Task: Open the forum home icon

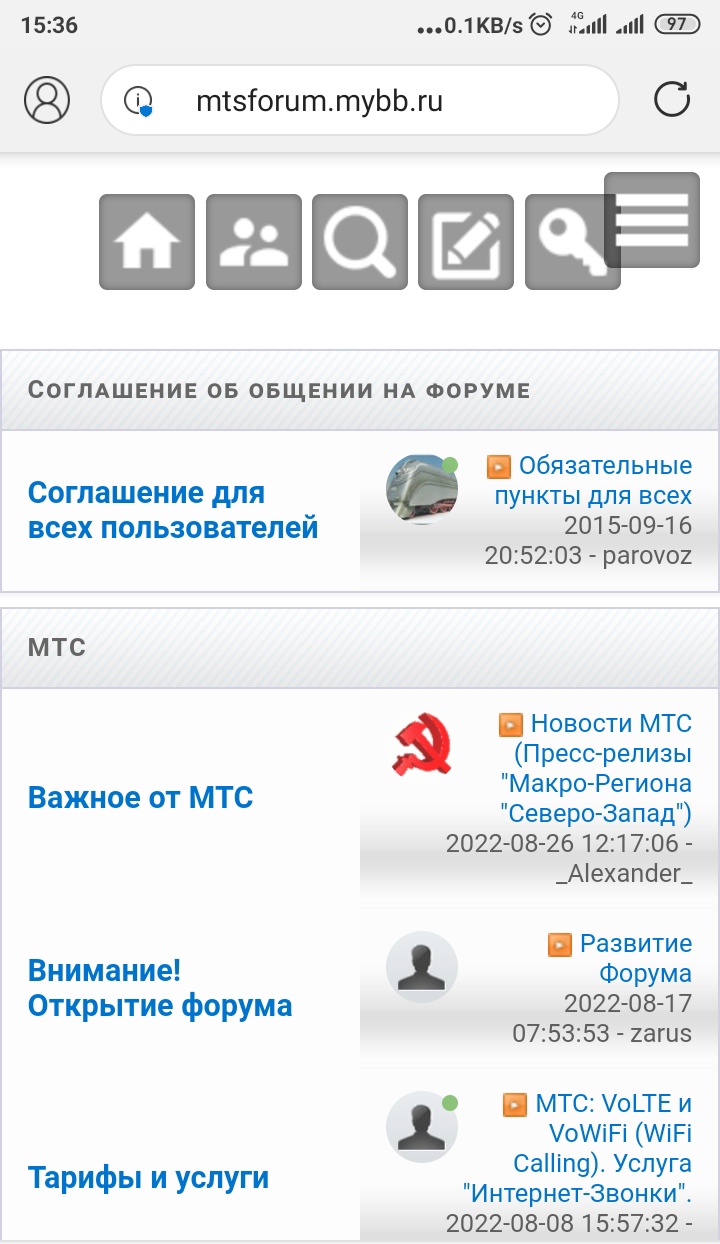Action: (x=147, y=242)
